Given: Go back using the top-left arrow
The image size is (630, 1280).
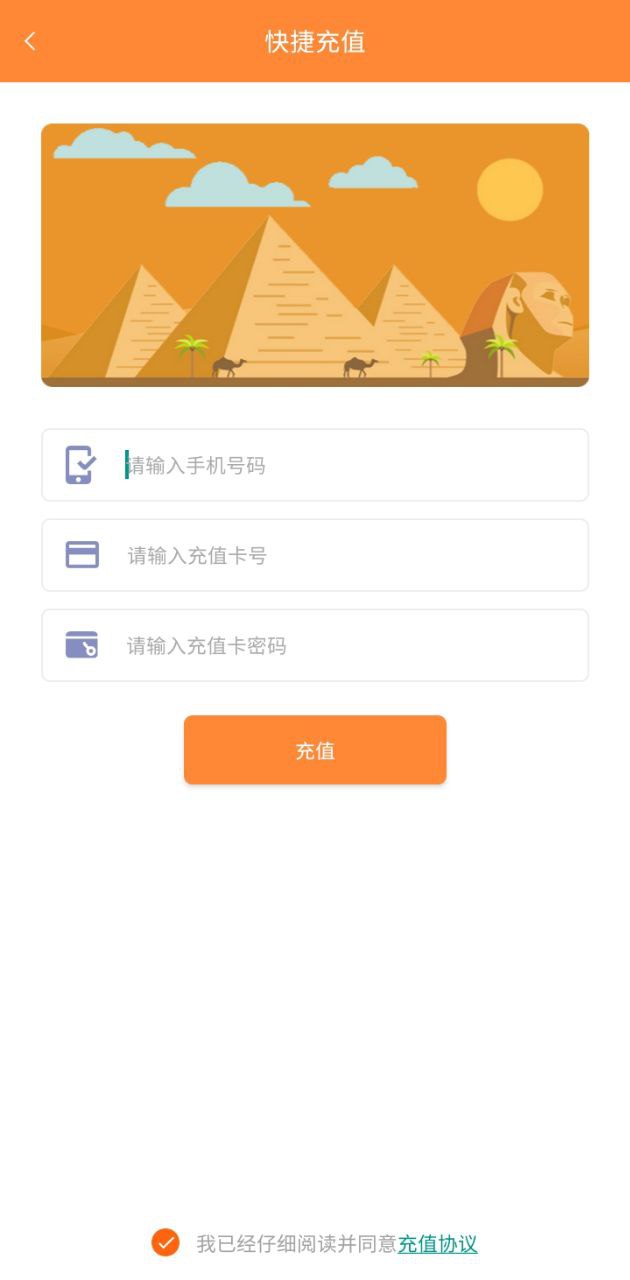Looking at the screenshot, I should coord(30,41).
